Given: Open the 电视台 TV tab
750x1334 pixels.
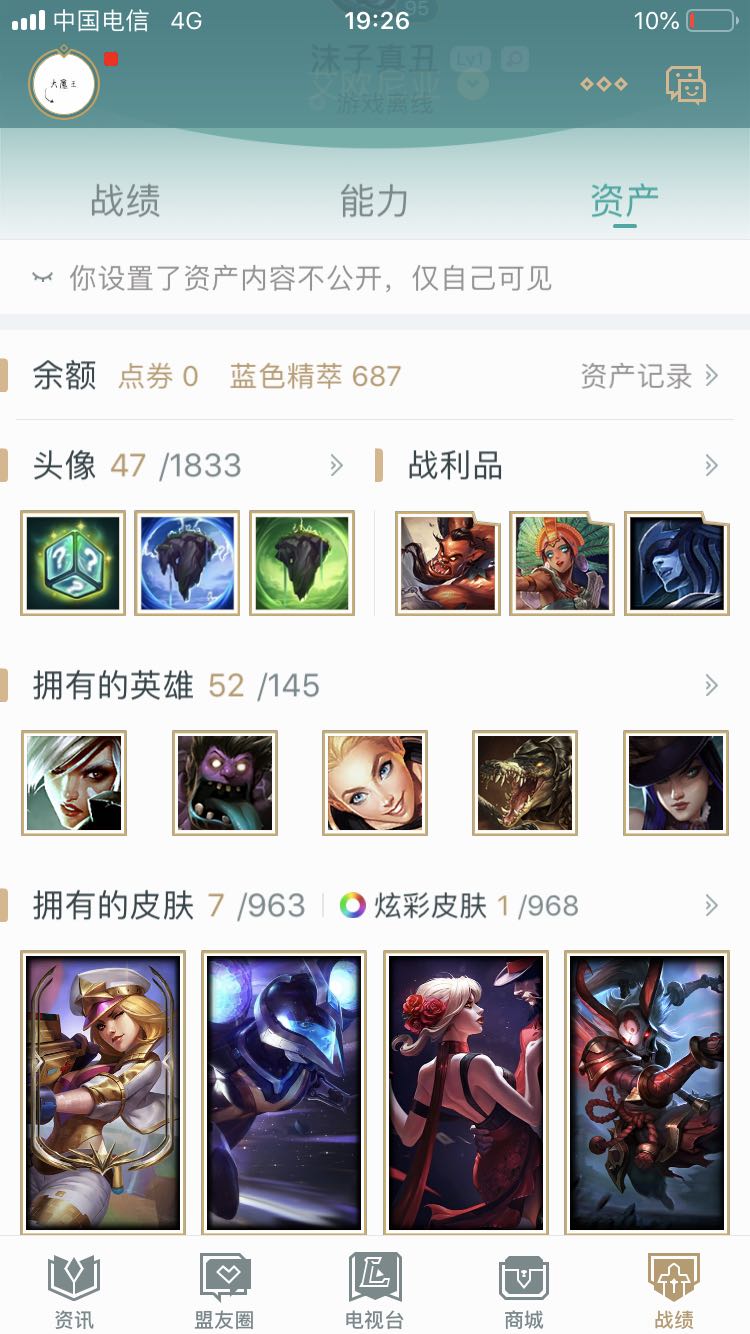Looking at the screenshot, I should click(x=374, y=1291).
